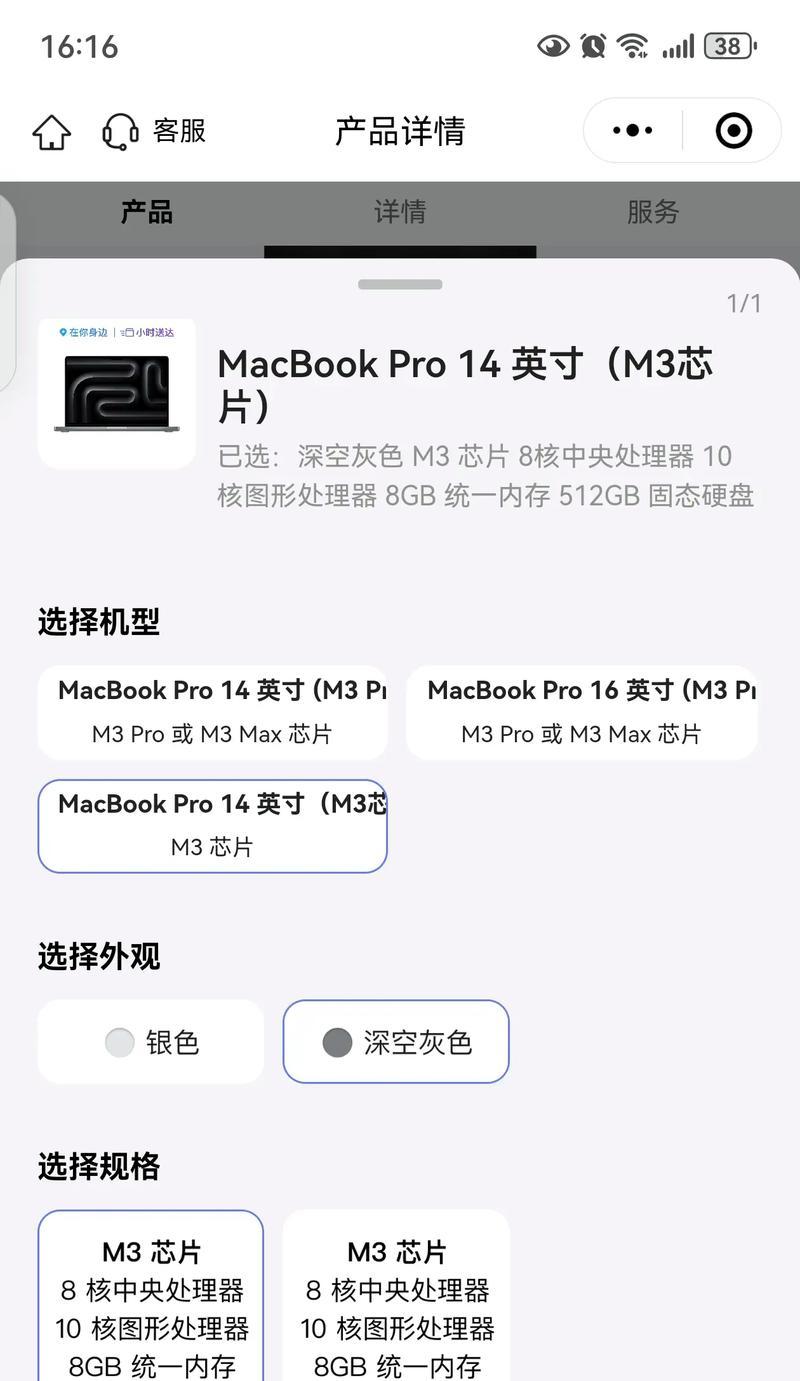Screen dimensions: 800x1381
Task: Select MacBook Pro 14 英寸 M3 芯片 model
Action: [212, 826]
